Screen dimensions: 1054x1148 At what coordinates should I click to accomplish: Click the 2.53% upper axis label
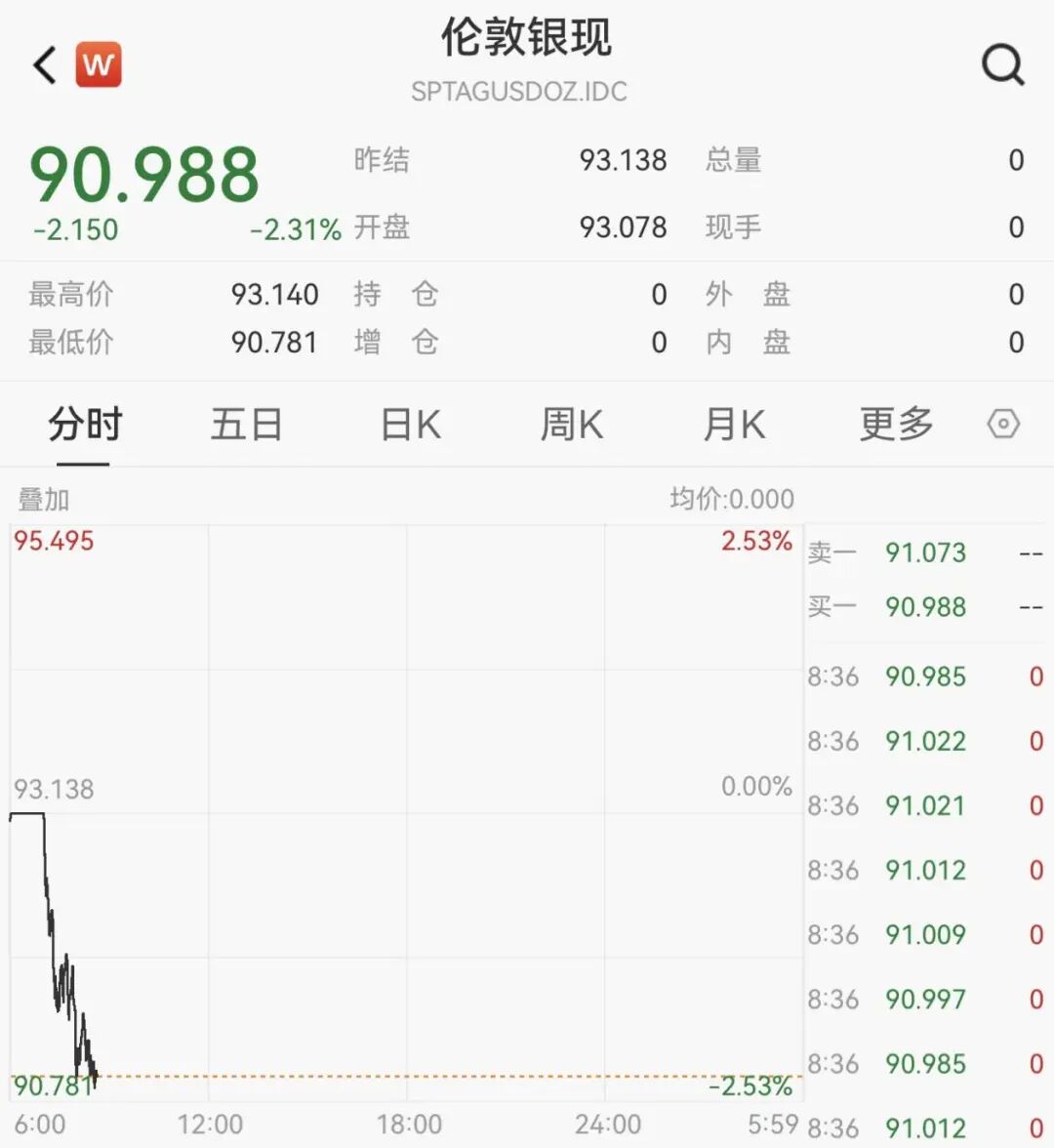click(756, 541)
